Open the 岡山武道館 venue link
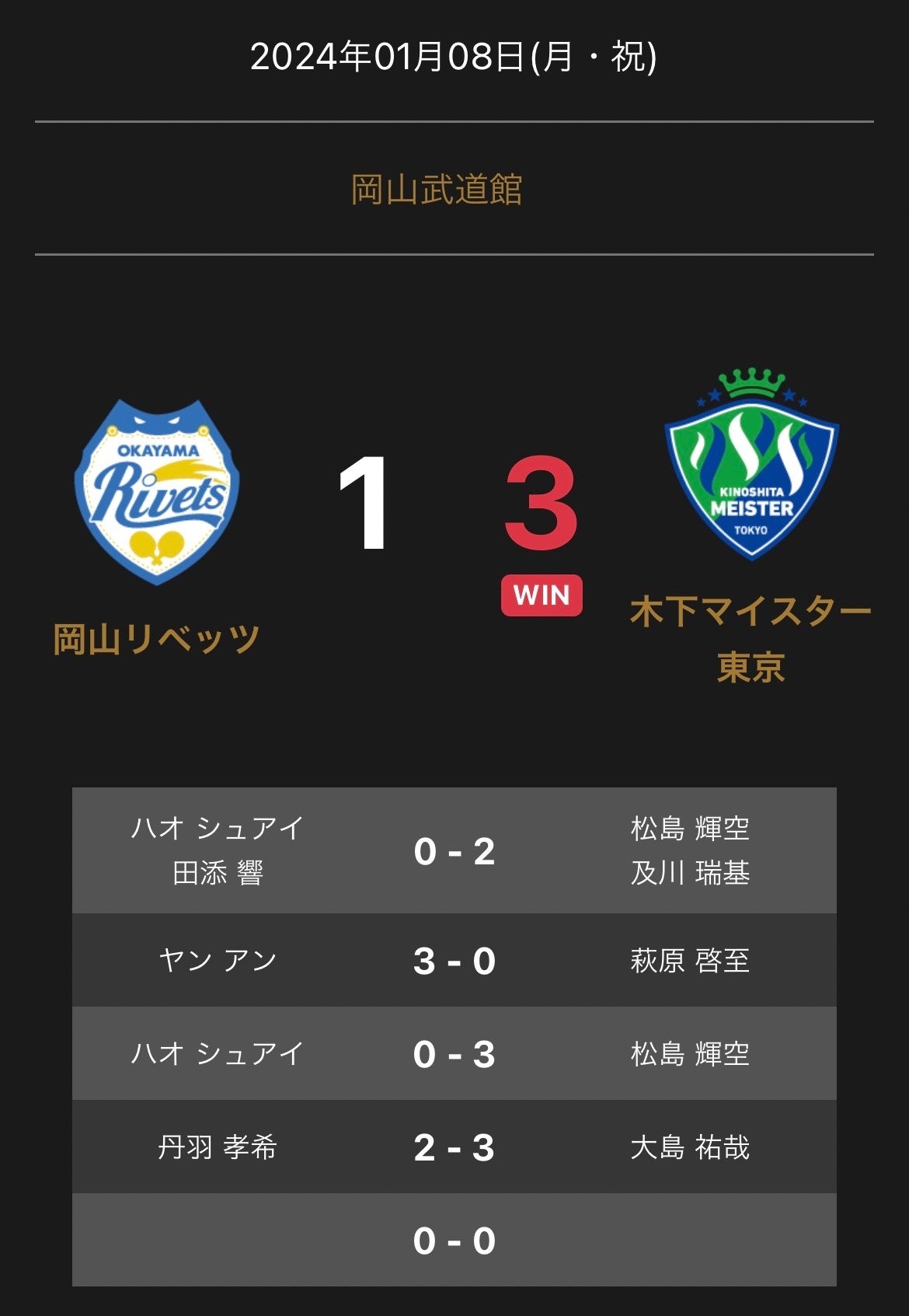The width and height of the screenshot is (909, 1316). pyautogui.click(x=436, y=190)
